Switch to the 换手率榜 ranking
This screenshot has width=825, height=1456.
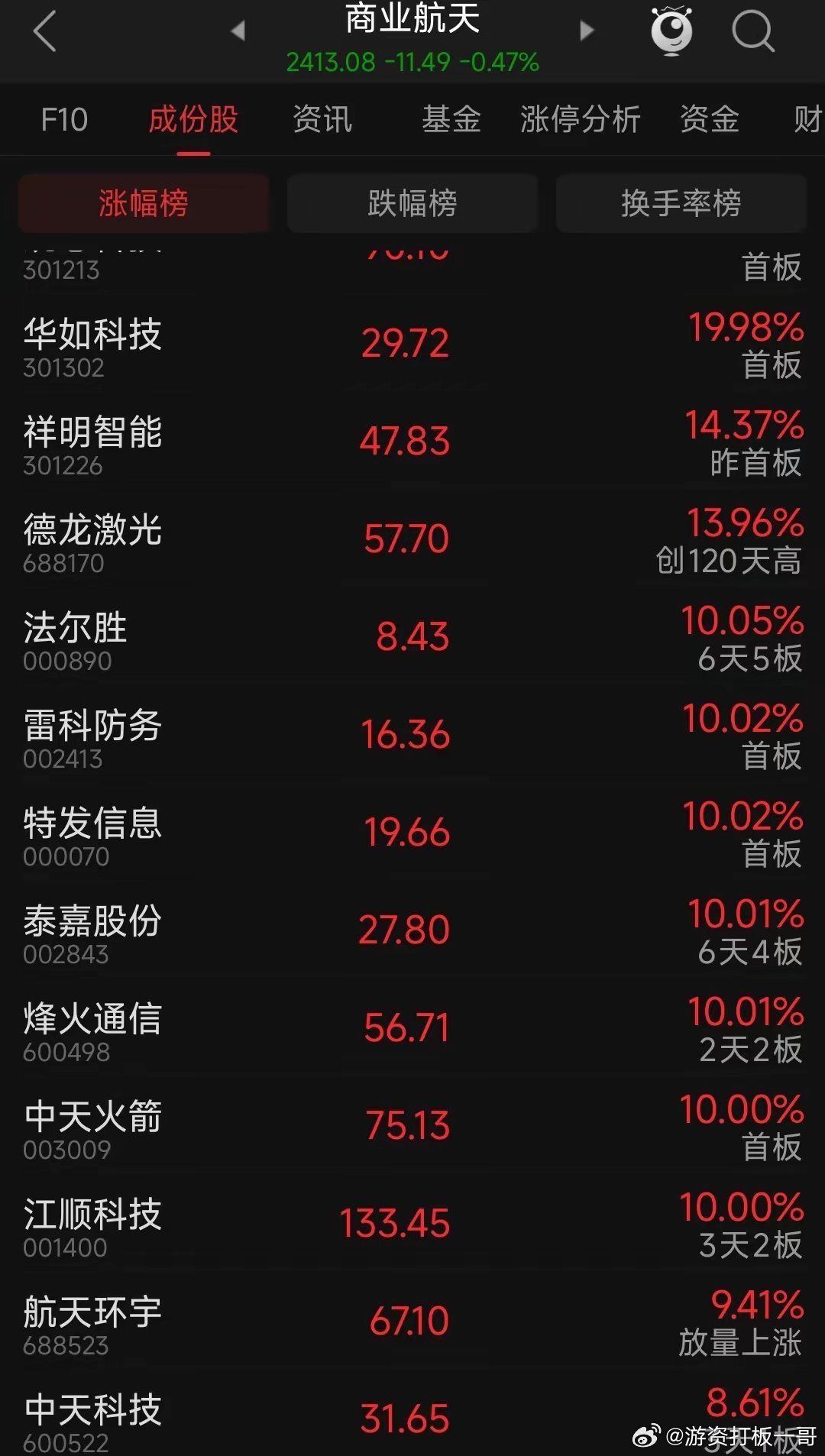(x=681, y=202)
